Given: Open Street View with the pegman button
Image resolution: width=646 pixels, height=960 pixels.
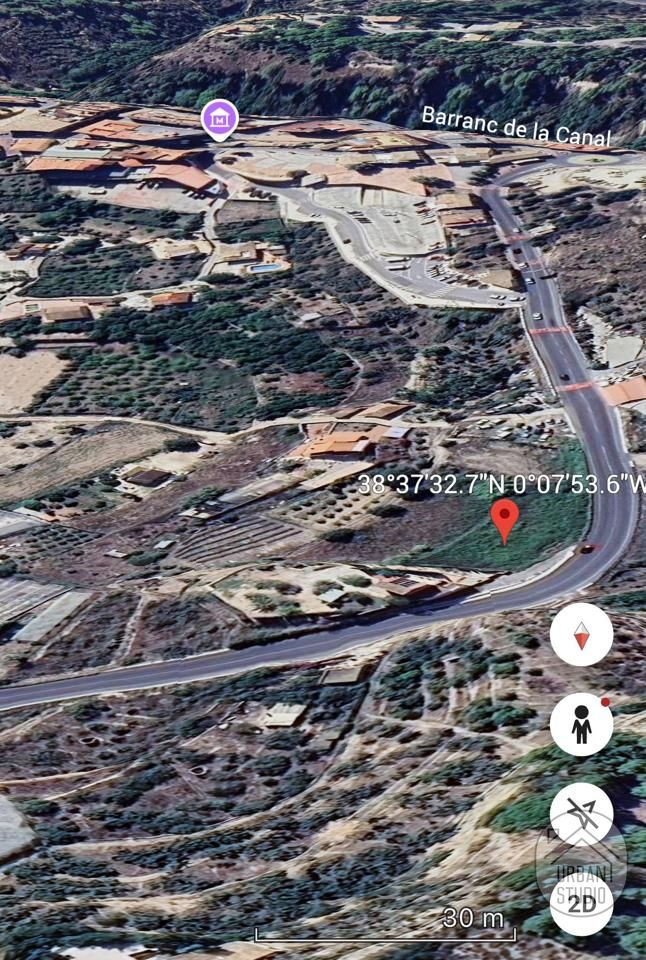Looking at the screenshot, I should (581, 724).
